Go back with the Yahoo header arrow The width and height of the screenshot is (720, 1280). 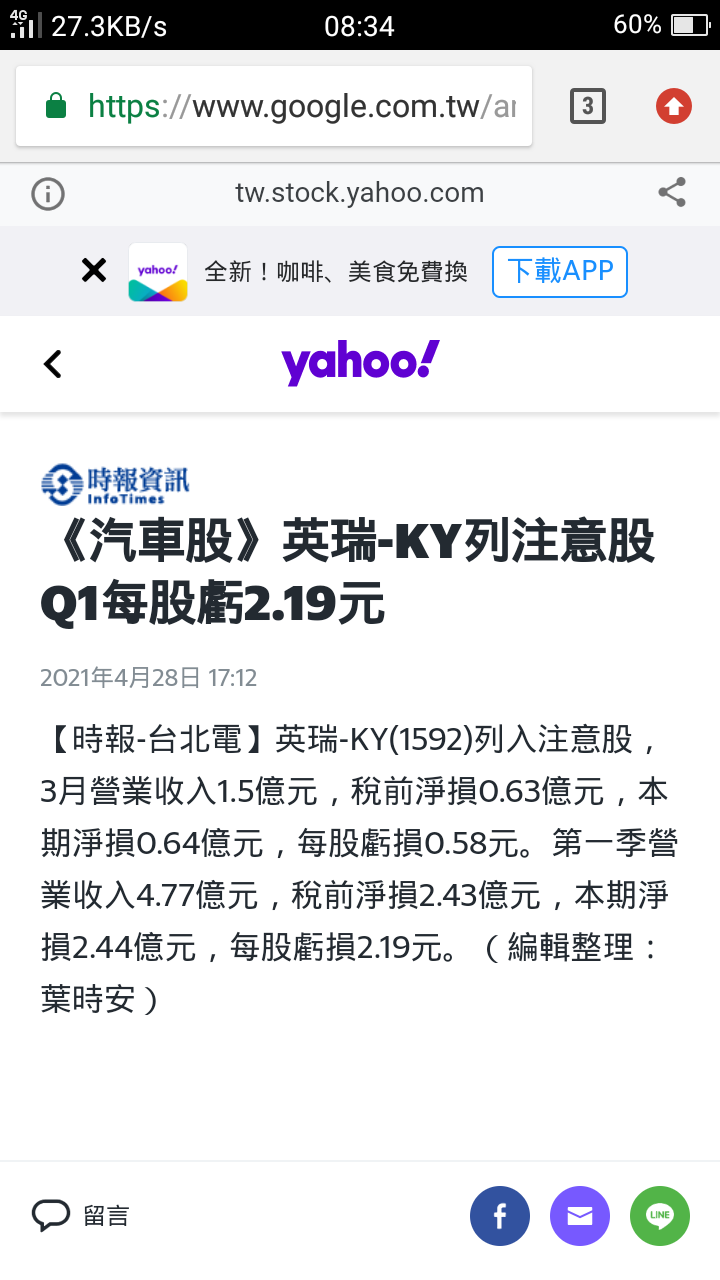tap(53, 364)
